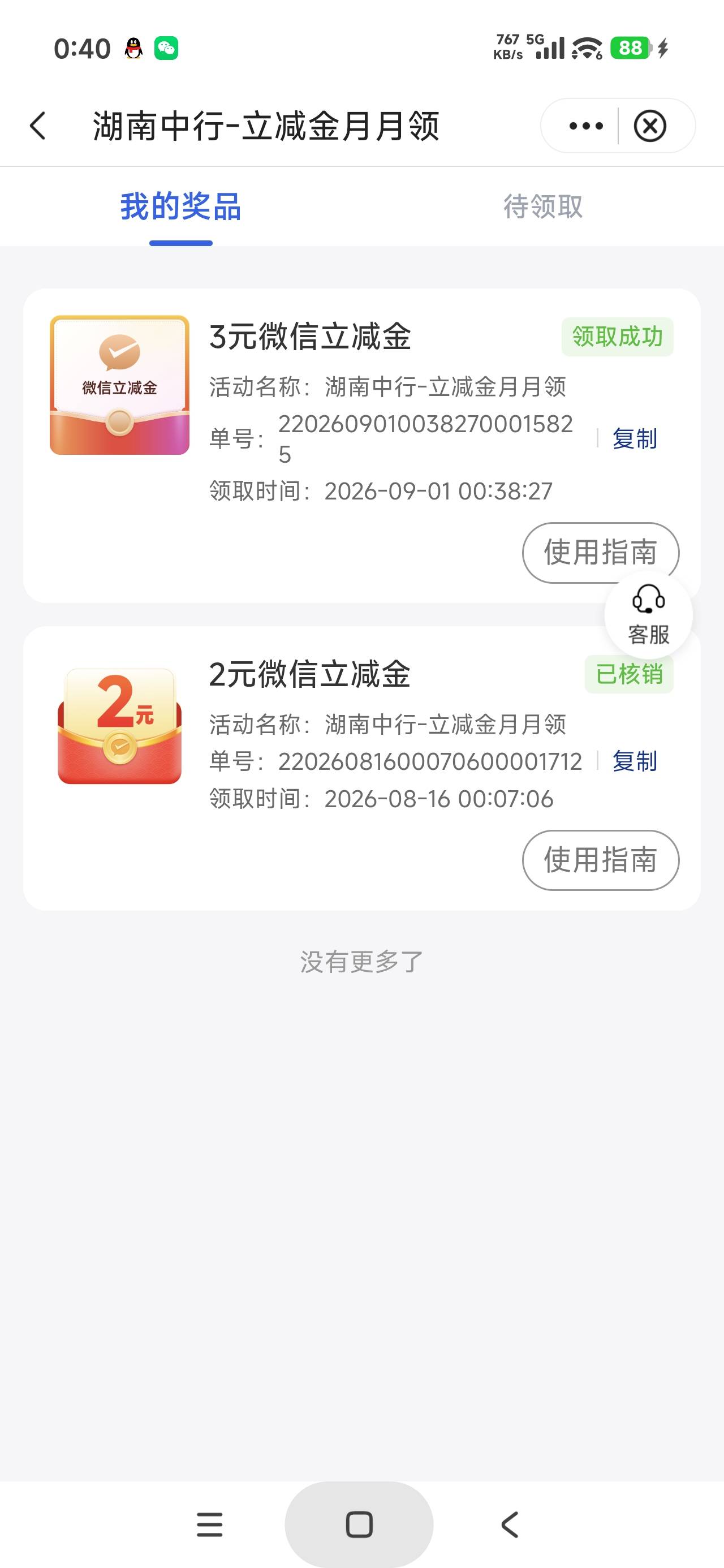Select the 我的奖品 tab

[x=181, y=206]
